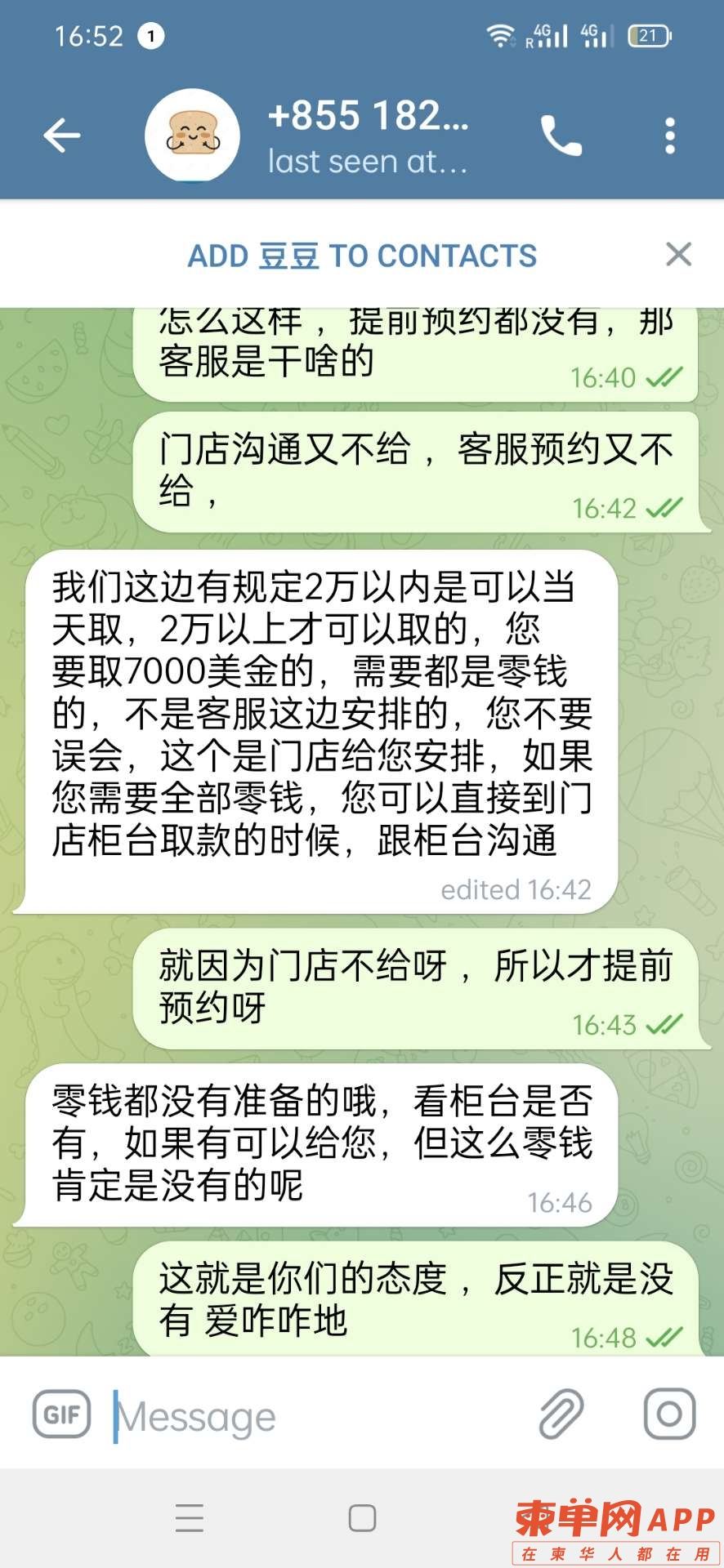Open the system recent apps menu
This screenshot has width=724, height=1568.
[x=190, y=1518]
